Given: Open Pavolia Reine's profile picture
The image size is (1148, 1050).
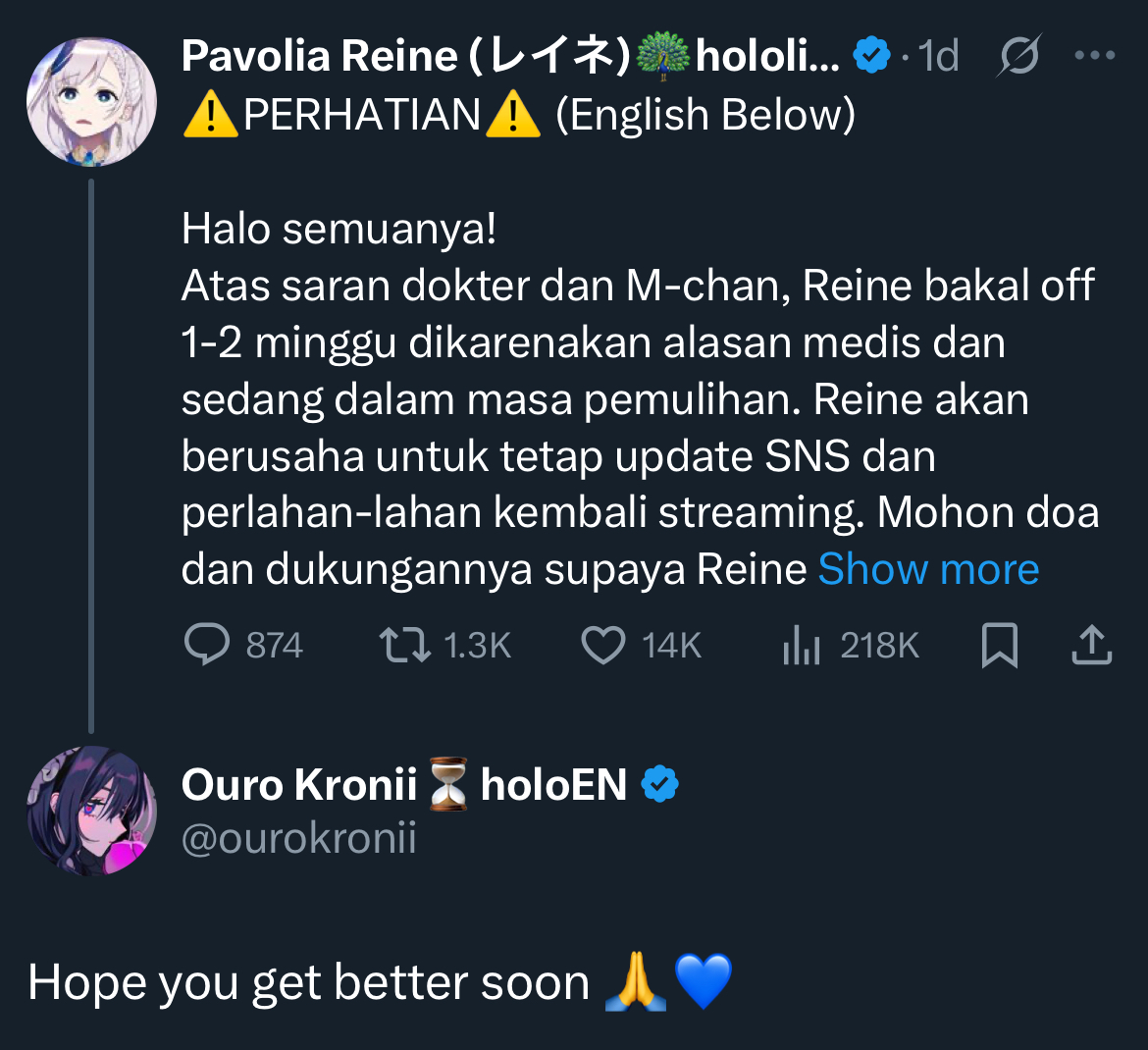Looking at the screenshot, I should [x=91, y=102].
